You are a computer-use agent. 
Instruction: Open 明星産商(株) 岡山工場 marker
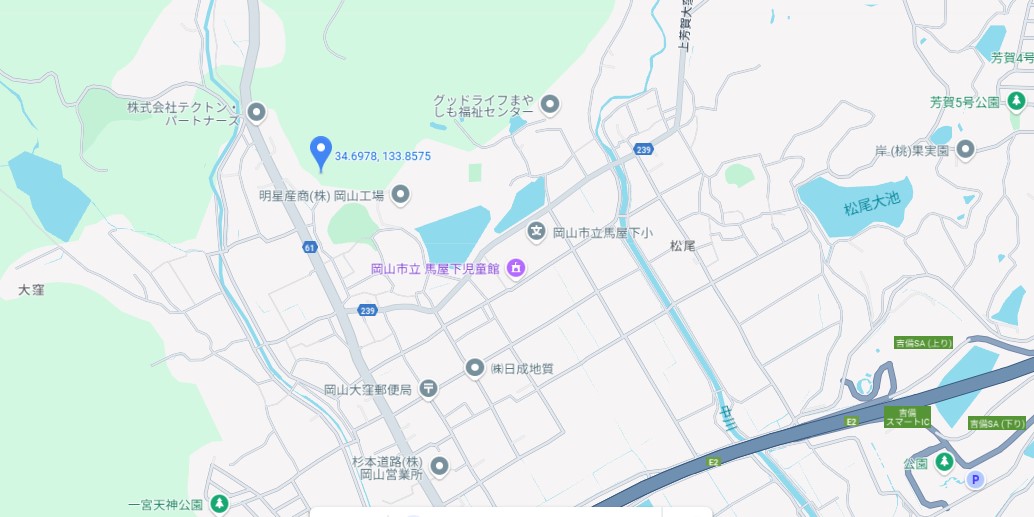tap(399, 195)
